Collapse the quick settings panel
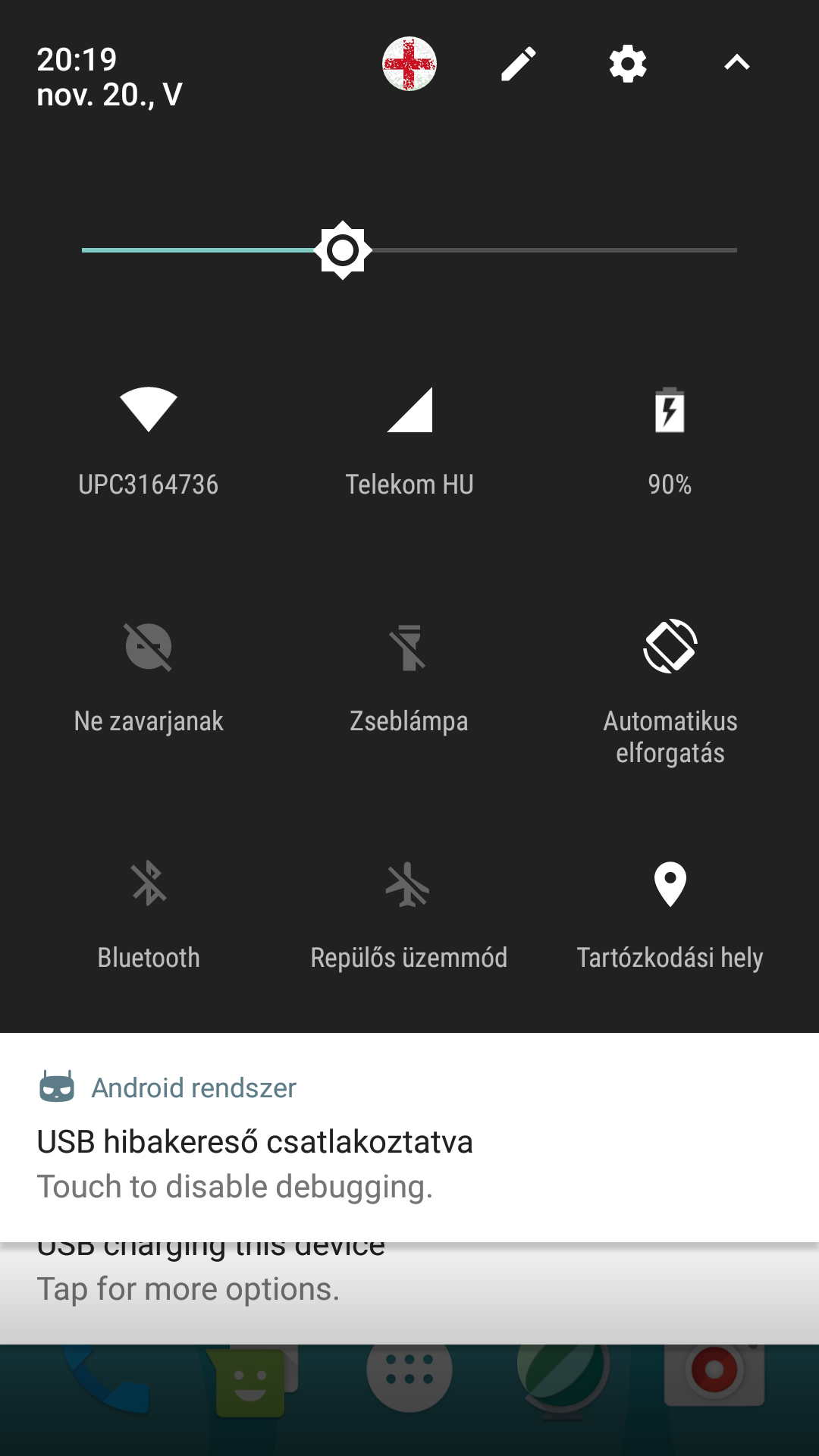Screen dimensions: 819x1456 point(737,64)
